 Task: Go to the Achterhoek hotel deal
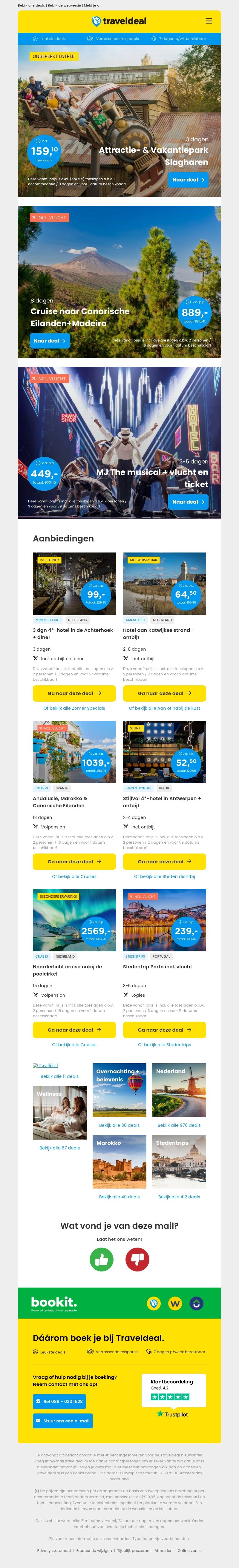tap(74, 693)
